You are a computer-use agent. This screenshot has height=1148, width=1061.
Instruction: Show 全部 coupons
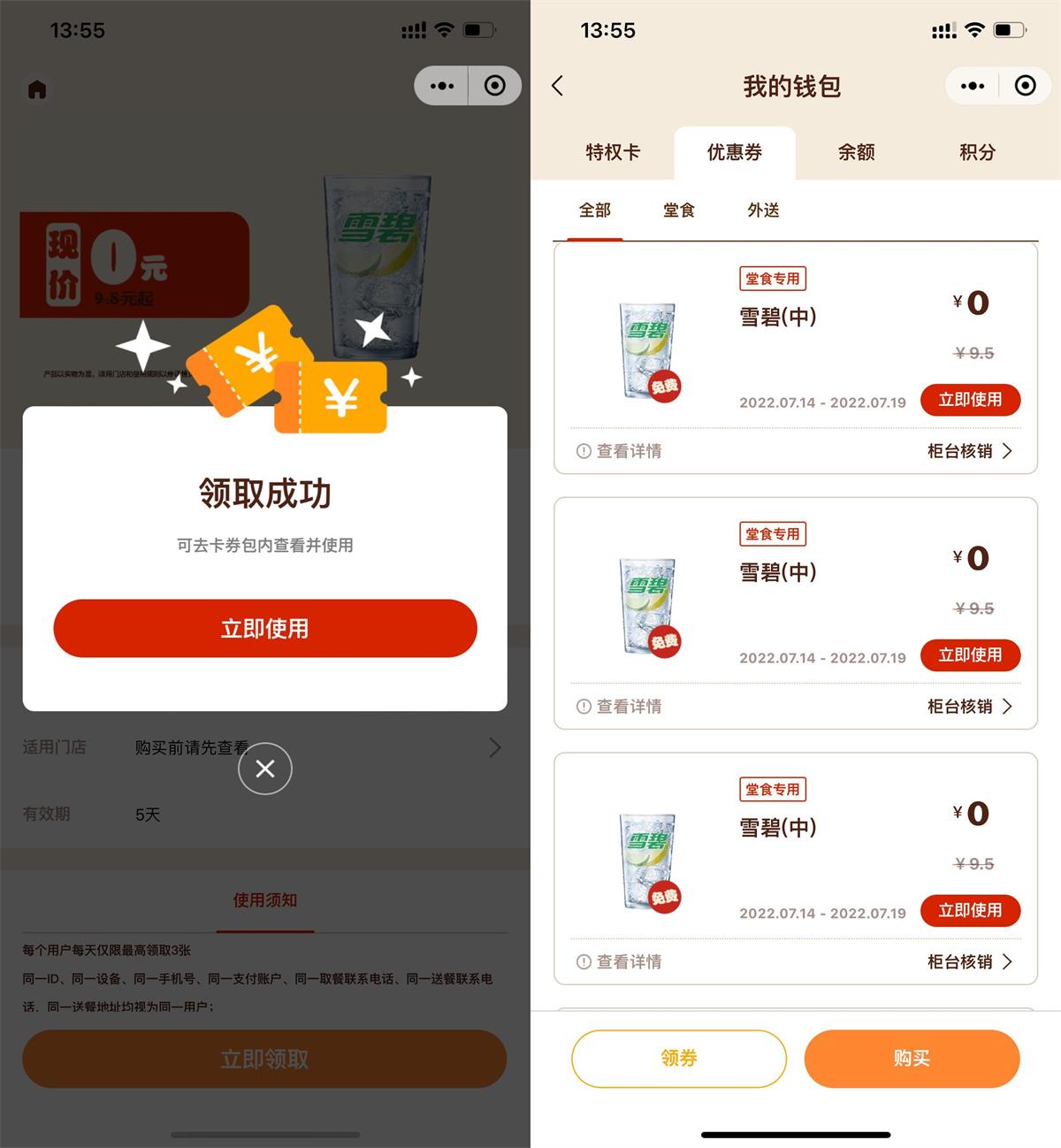(594, 210)
